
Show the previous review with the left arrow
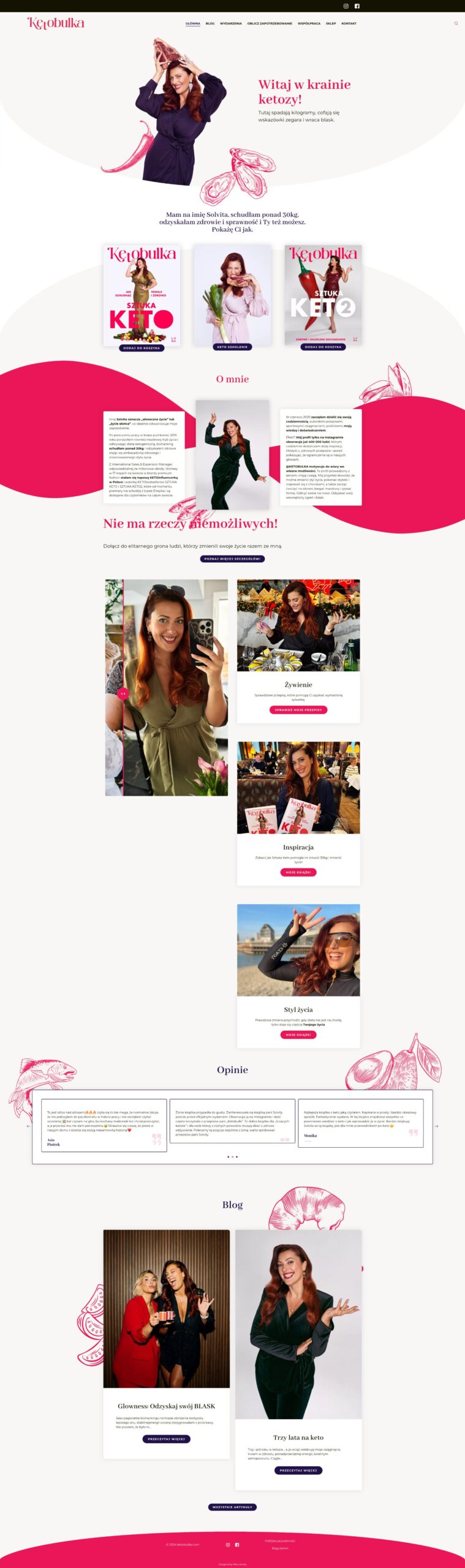[28, 1126]
